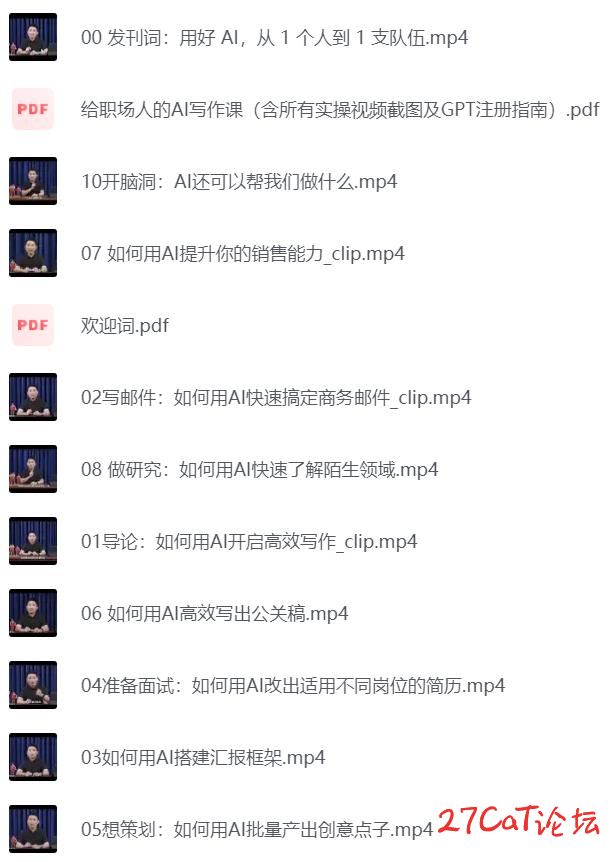Play the 01导论 video clip
Screen dimensions: 615x862
pos(248,542)
